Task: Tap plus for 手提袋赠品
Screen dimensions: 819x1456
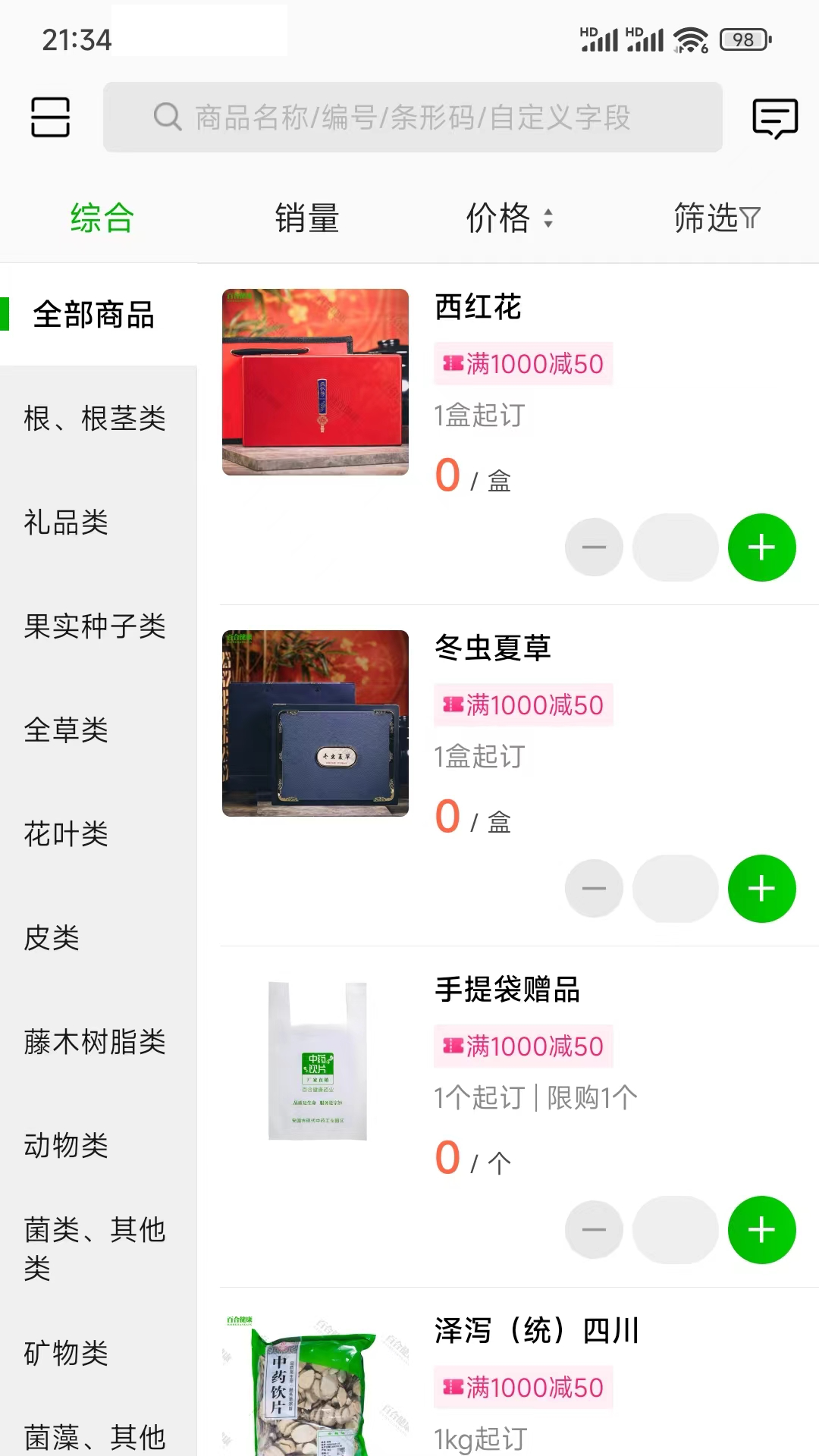Action: (761, 1230)
